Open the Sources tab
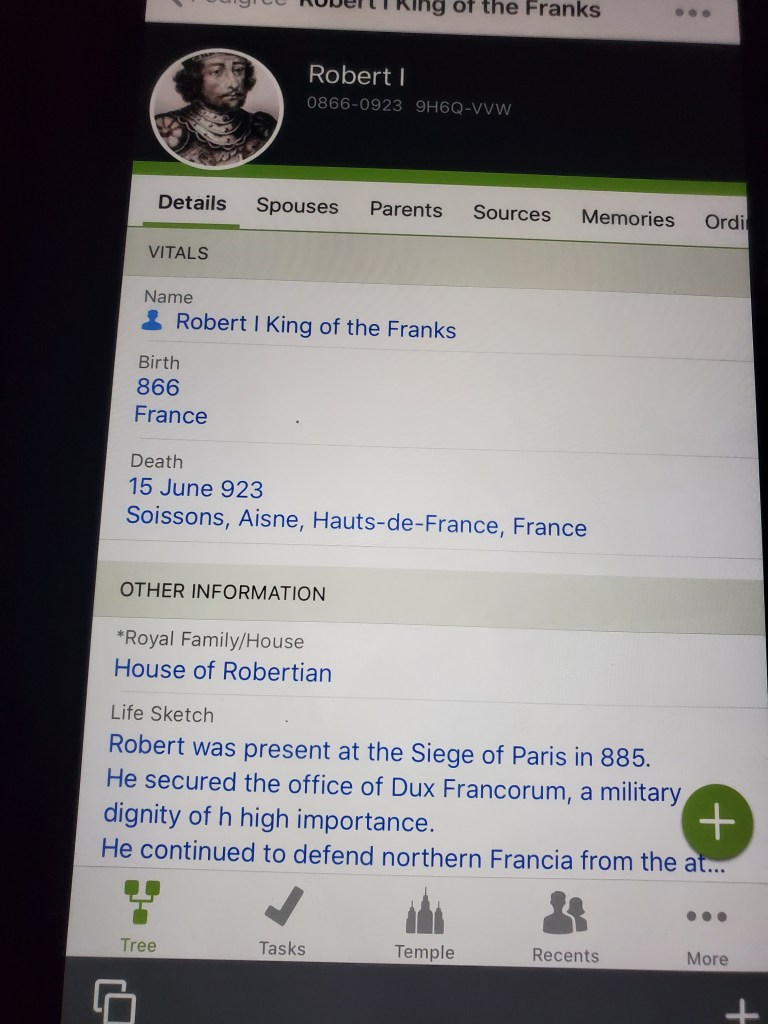768x1024 pixels. pos(511,213)
